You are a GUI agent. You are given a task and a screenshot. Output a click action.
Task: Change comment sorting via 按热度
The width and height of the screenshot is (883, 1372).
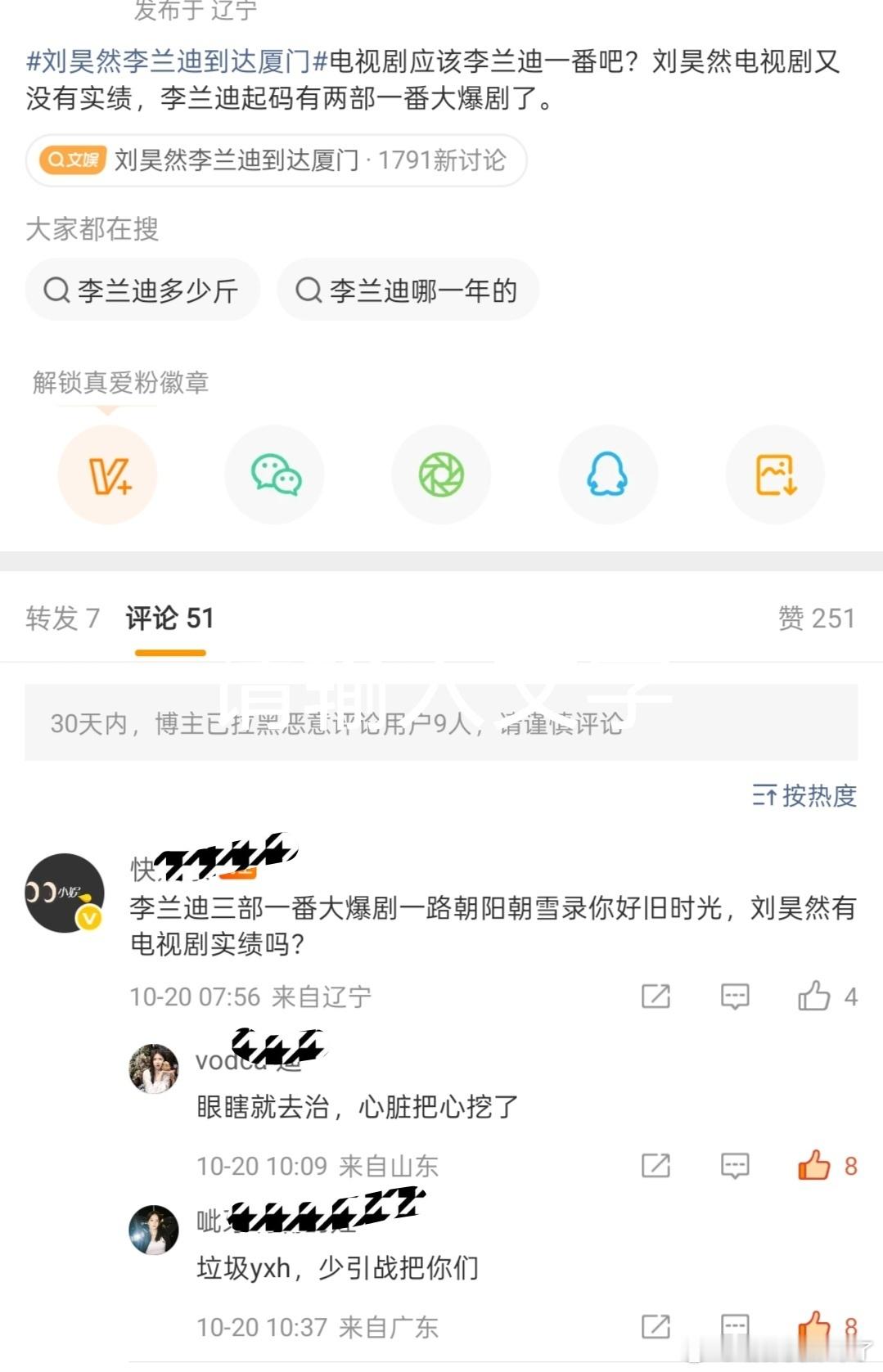coord(804,795)
